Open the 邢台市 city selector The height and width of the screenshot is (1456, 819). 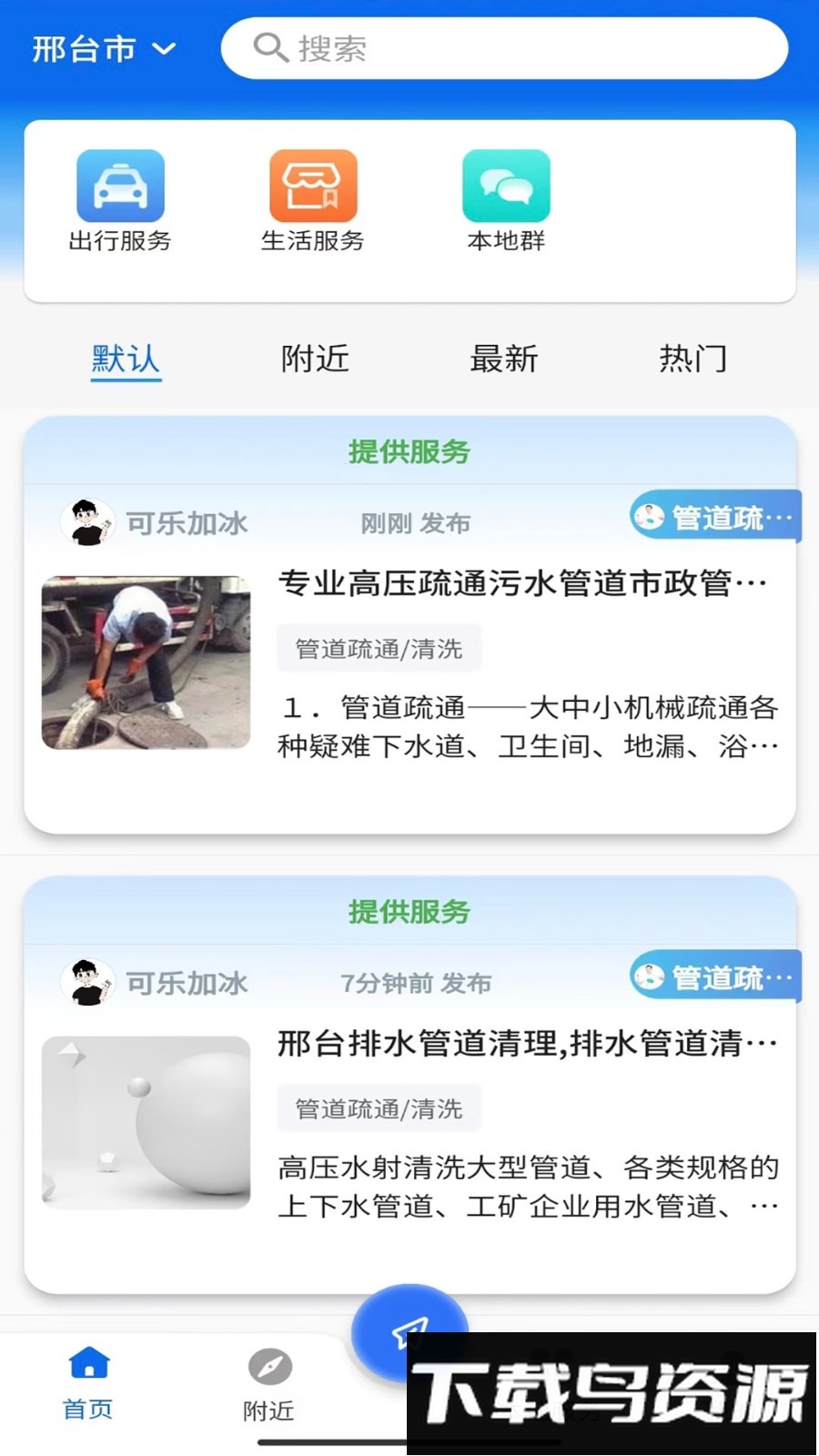point(104,48)
